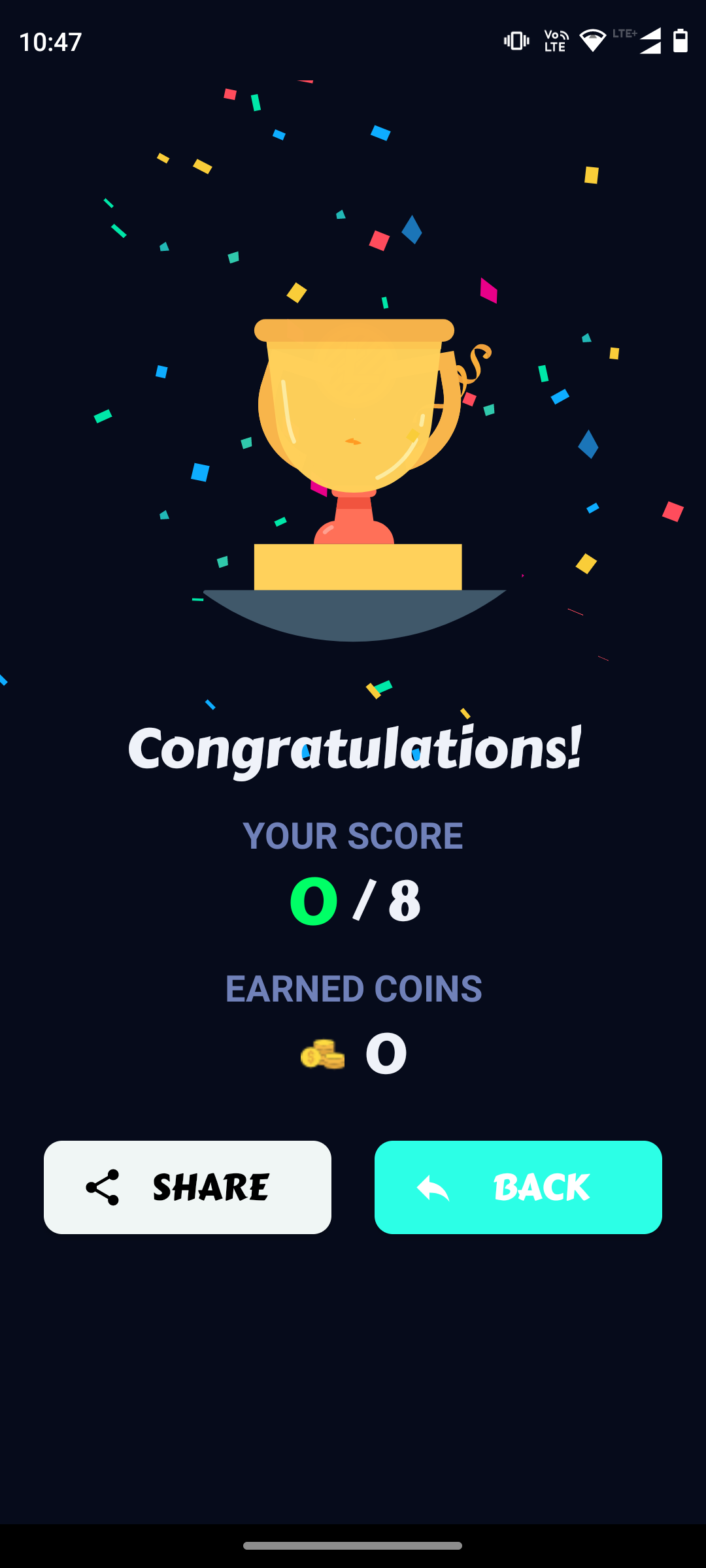The width and height of the screenshot is (706, 1568).
Task: Tap the battery icon in the status bar
Action: pyautogui.click(x=681, y=41)
